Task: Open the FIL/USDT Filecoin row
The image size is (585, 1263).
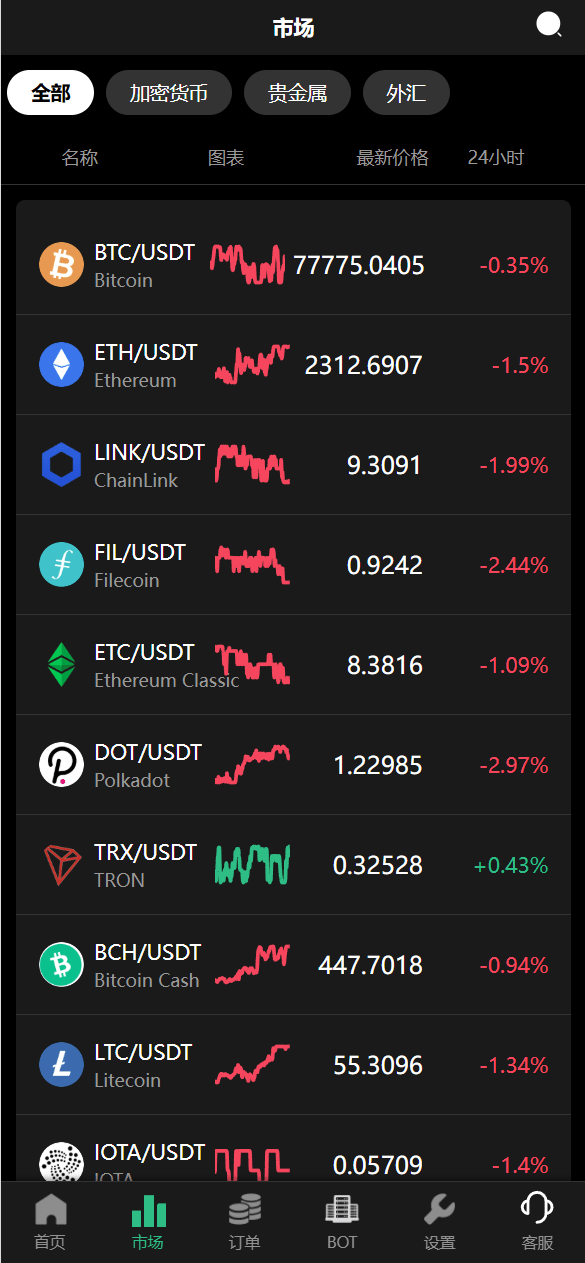Action: (293, 565)
